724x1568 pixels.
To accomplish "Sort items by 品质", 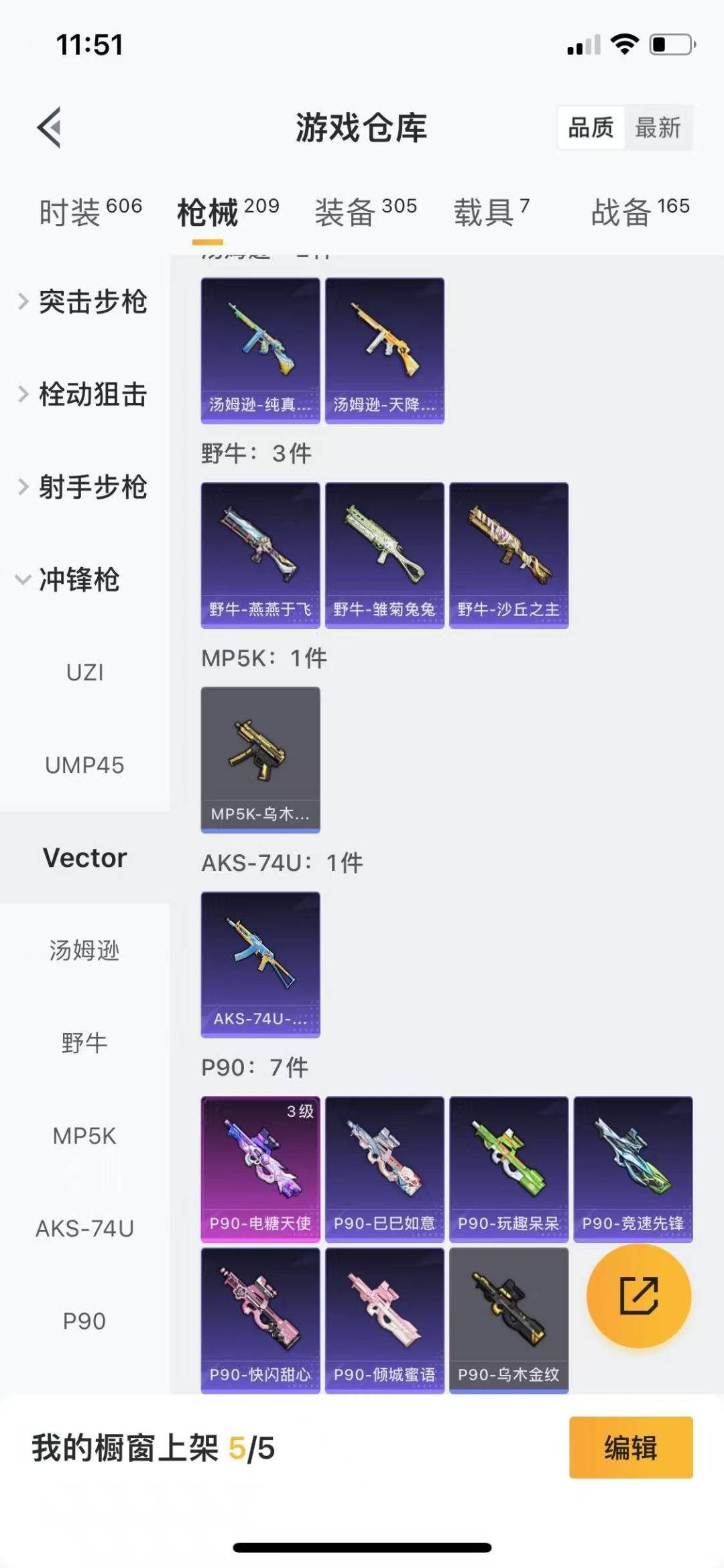I will [591, 127].
